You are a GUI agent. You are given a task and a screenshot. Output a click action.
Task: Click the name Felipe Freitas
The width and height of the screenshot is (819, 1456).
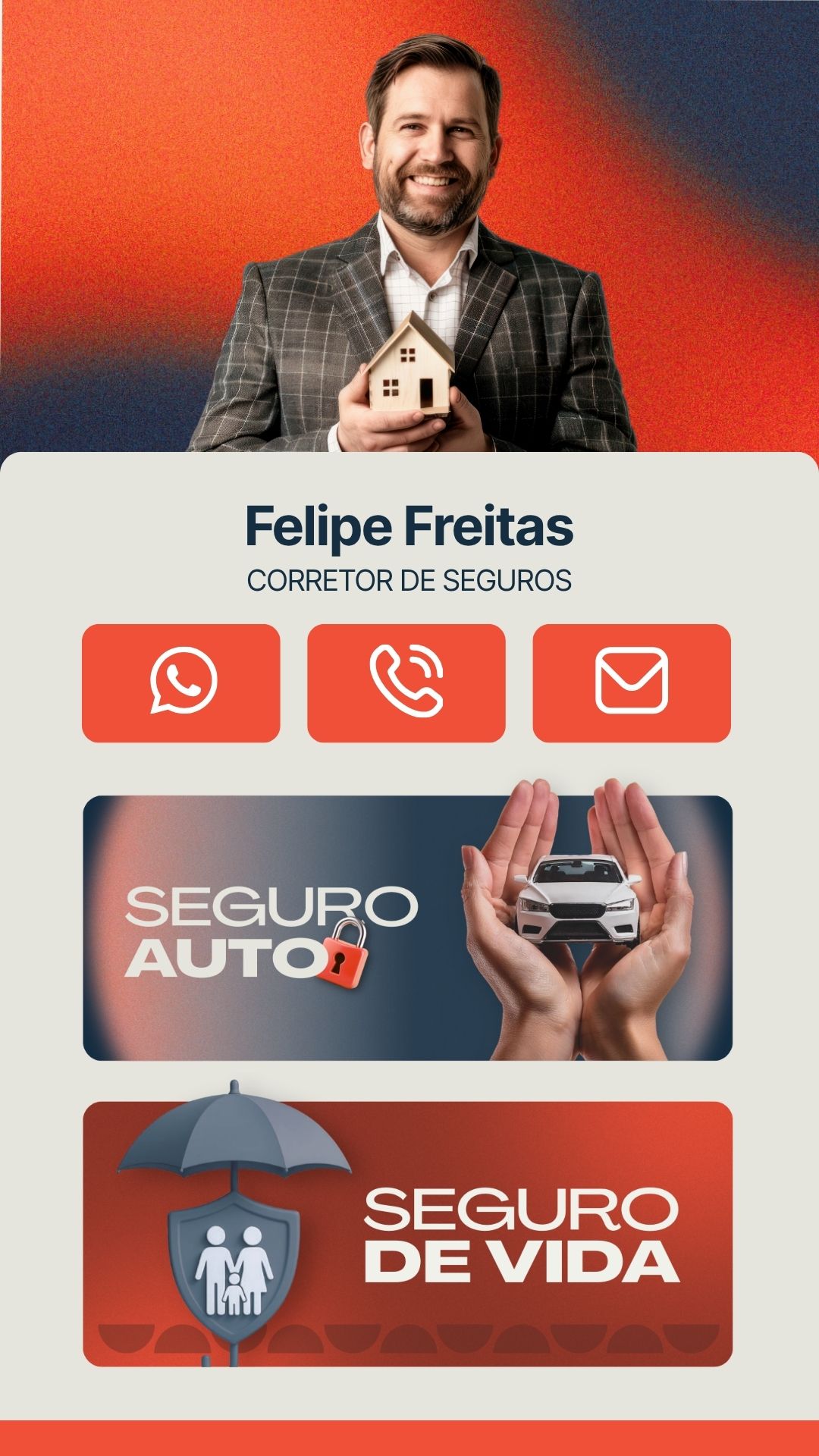point(409,523)
